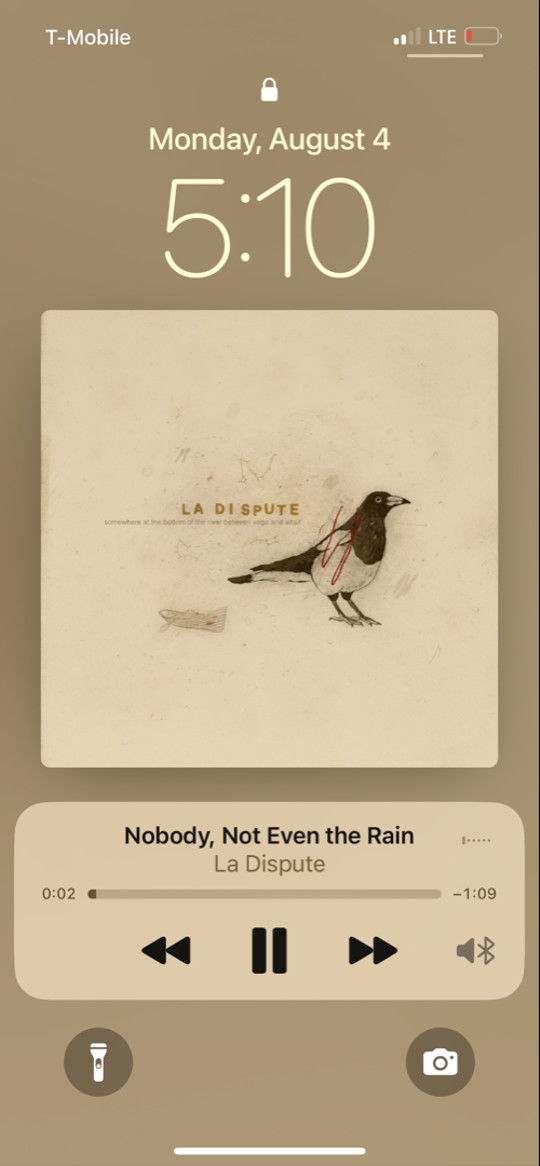The height and width of the screenshot is (1166, 540).
Task: Open the Nobody, Not Even the Rain title
Action: tap(269, 835)
